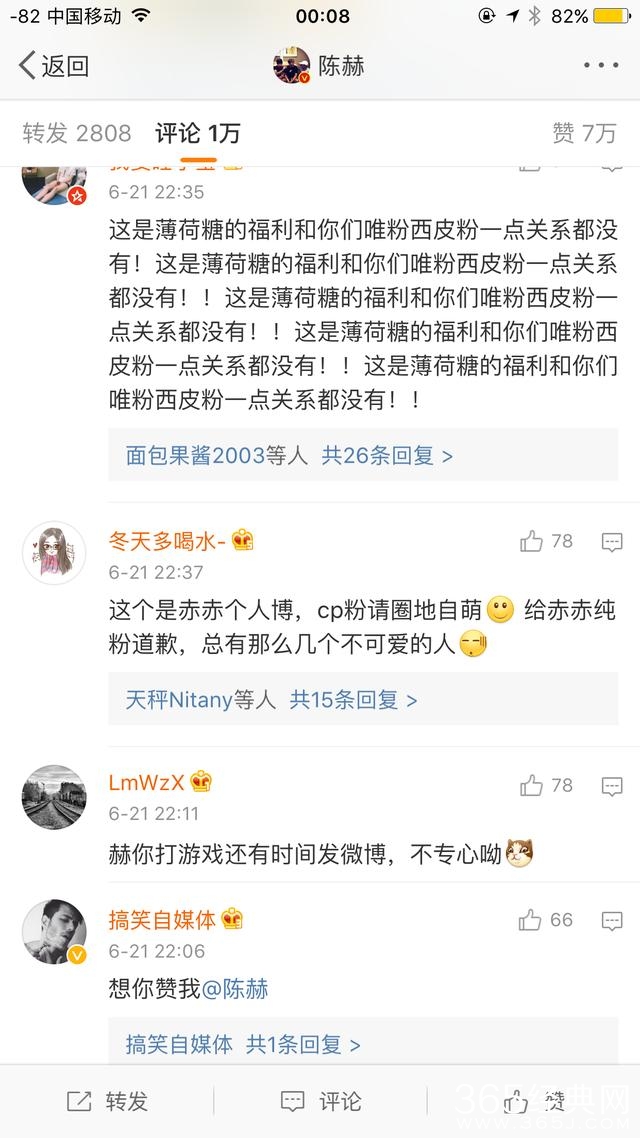
Task: View the 共15条回复 replies
Action: pos(353,699)
